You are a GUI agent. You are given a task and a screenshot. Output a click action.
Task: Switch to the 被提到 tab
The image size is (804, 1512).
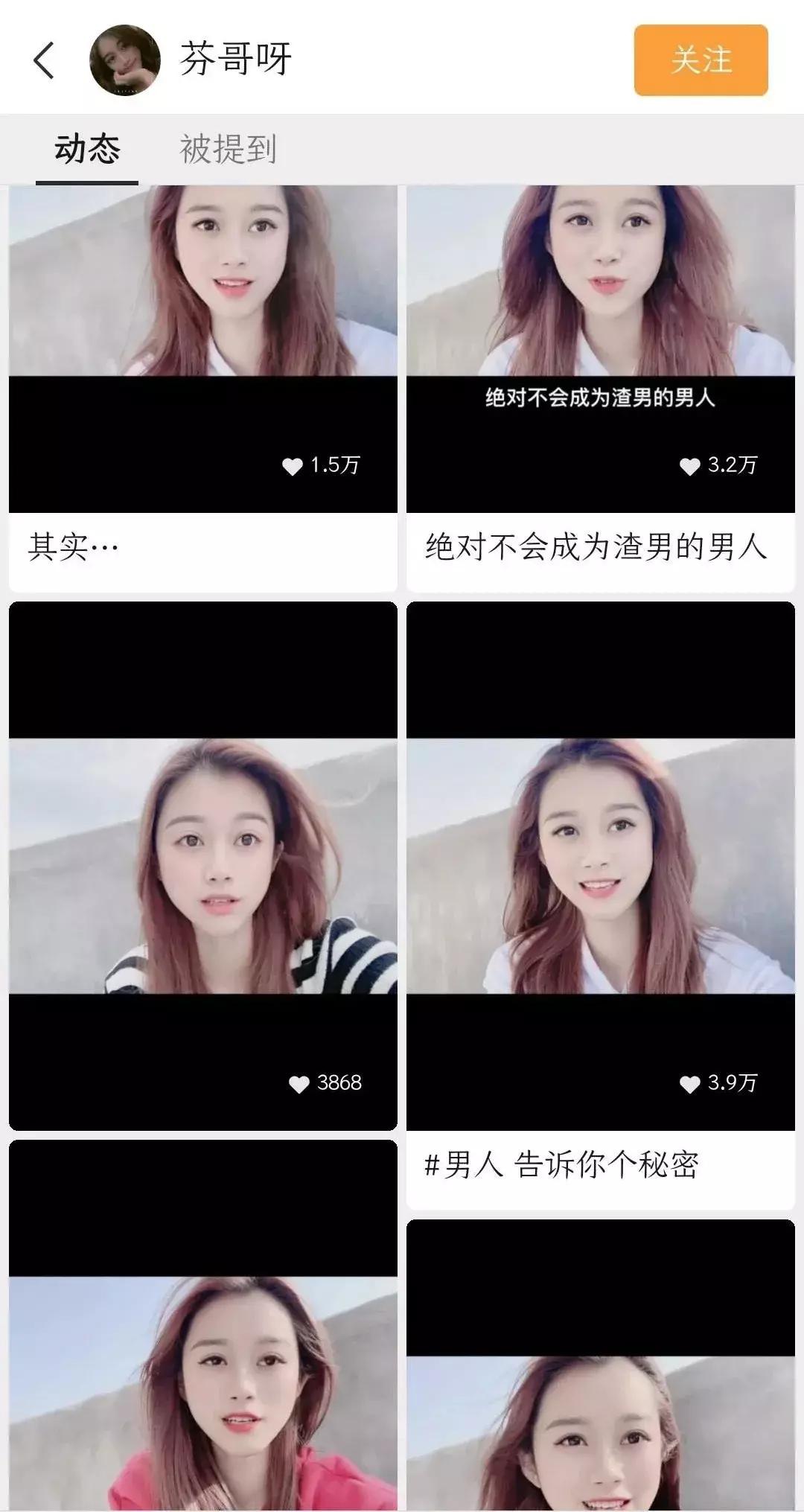point(228,149)
